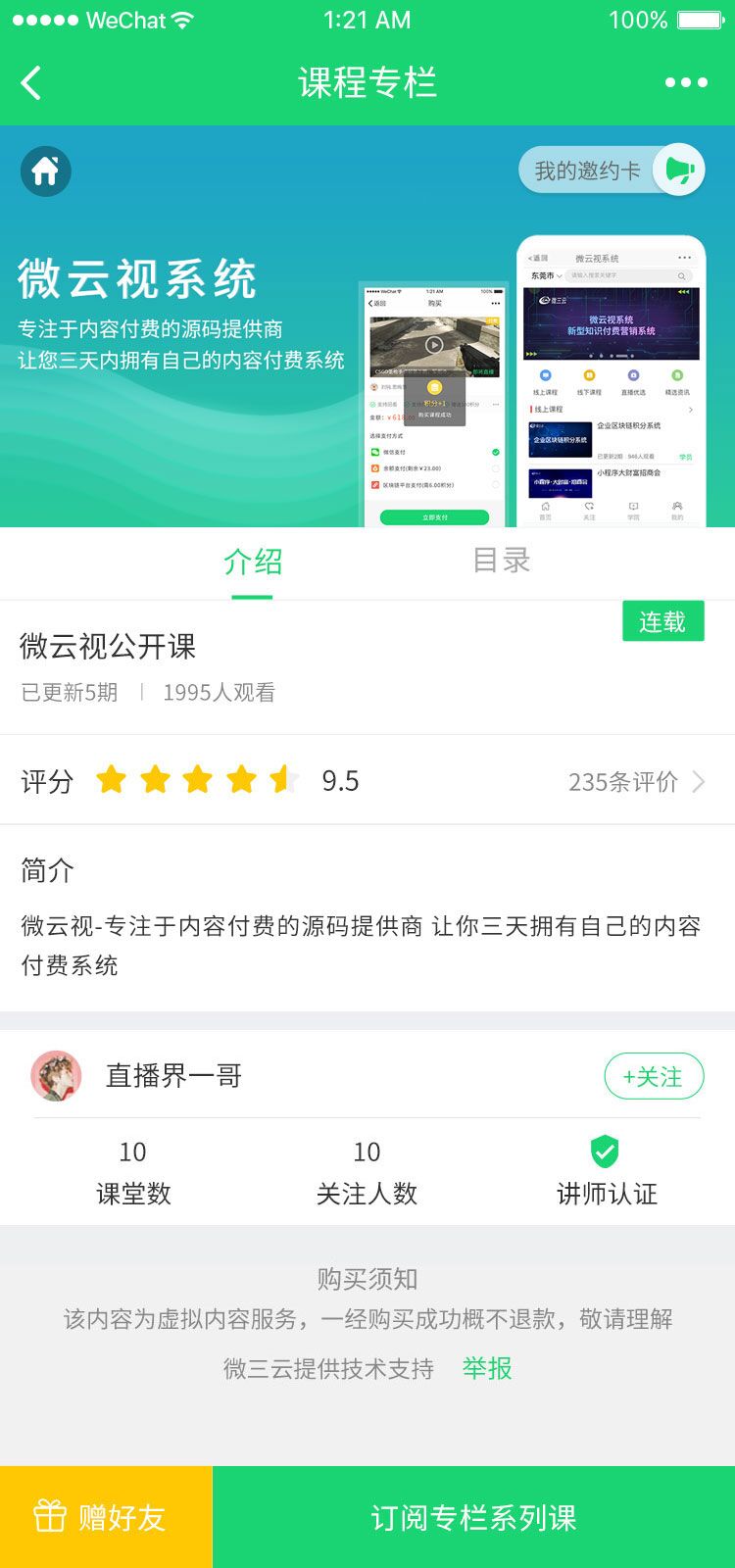Tap the home icon on the banner
The width and height of the screenshot is (735, 1568).
tap(45, 171)
